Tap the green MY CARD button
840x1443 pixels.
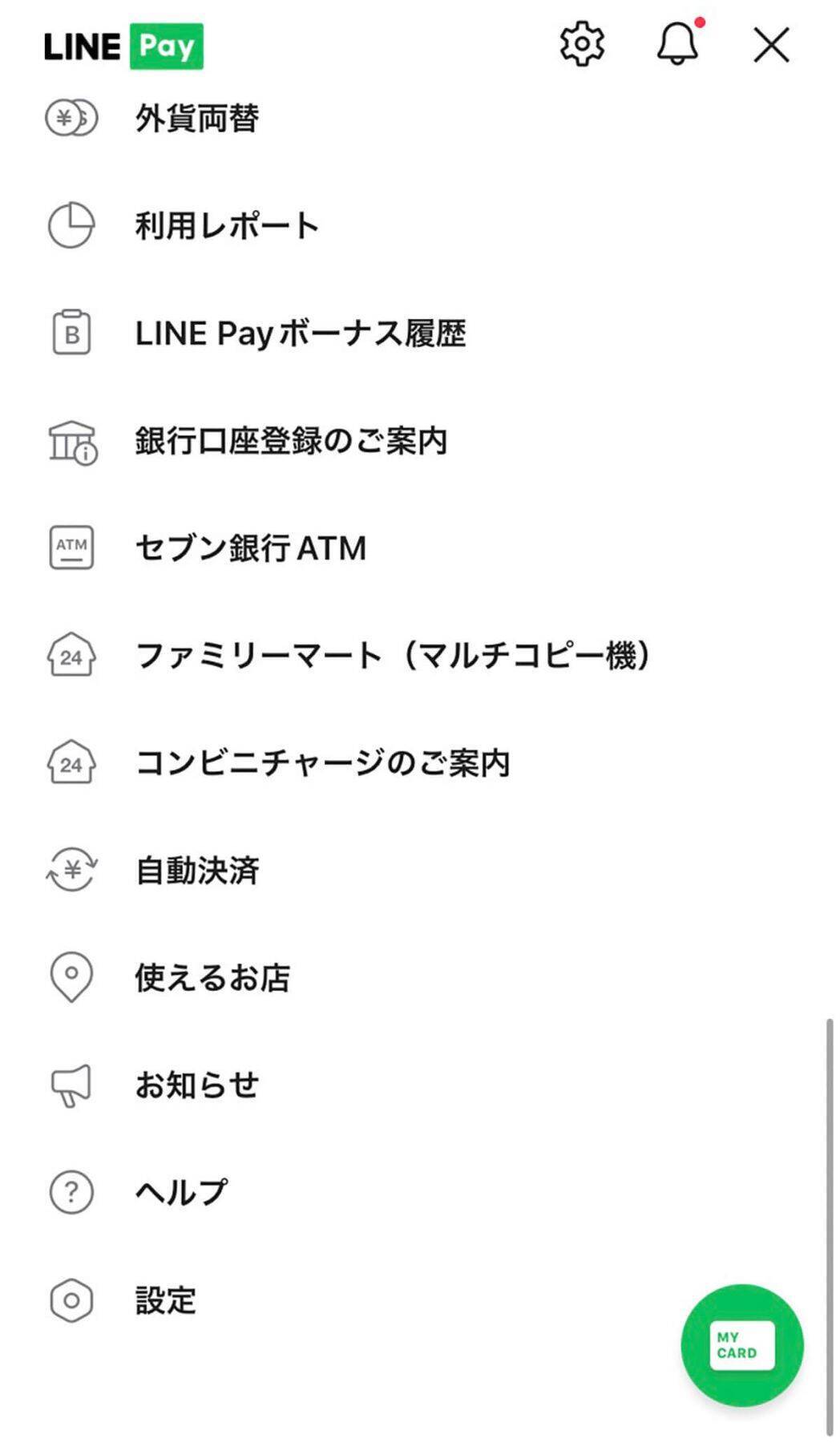coord(741,1345)
